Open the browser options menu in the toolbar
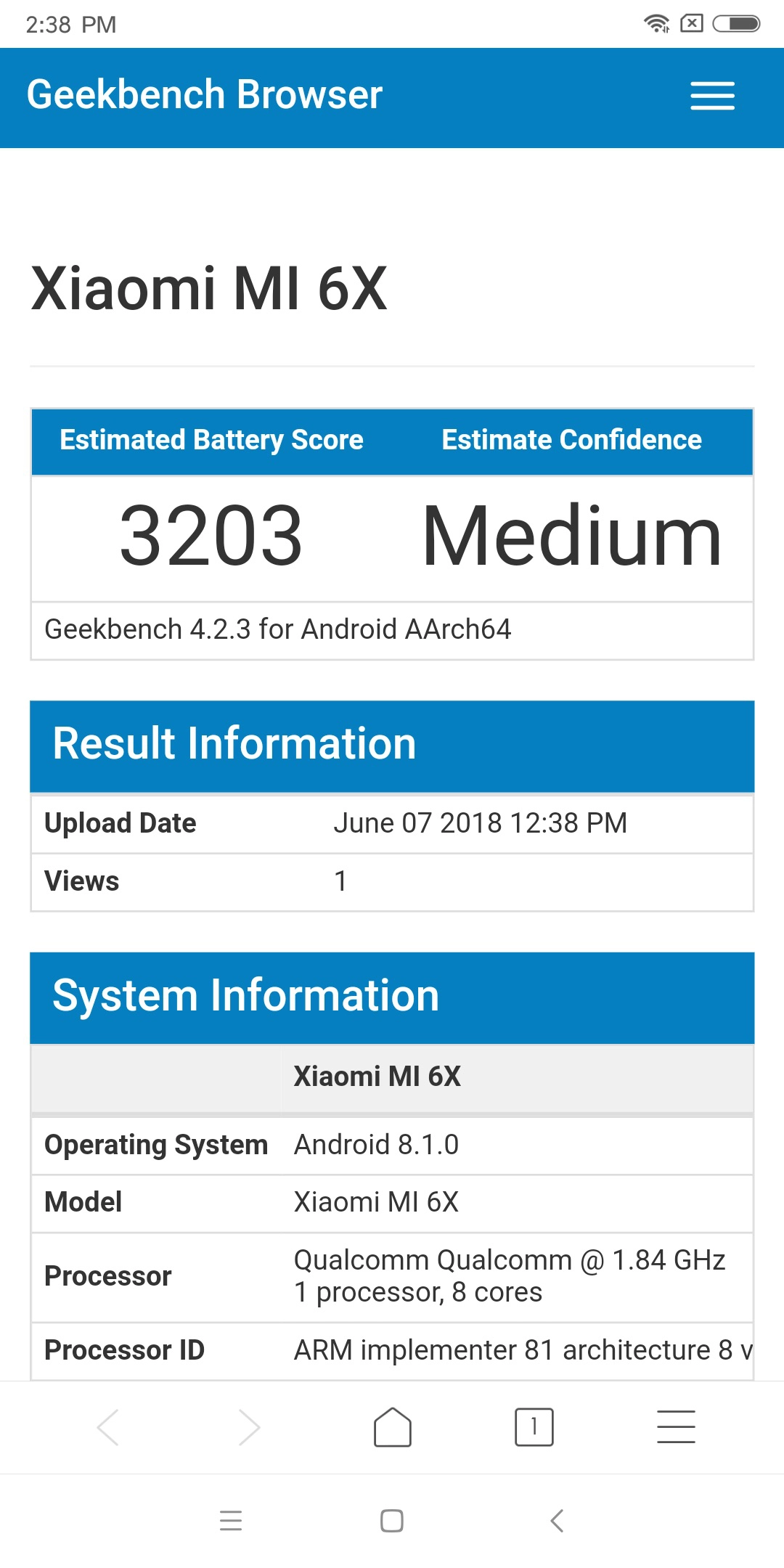Screen dimensions: 784x1568 [x=676, y=1427]
